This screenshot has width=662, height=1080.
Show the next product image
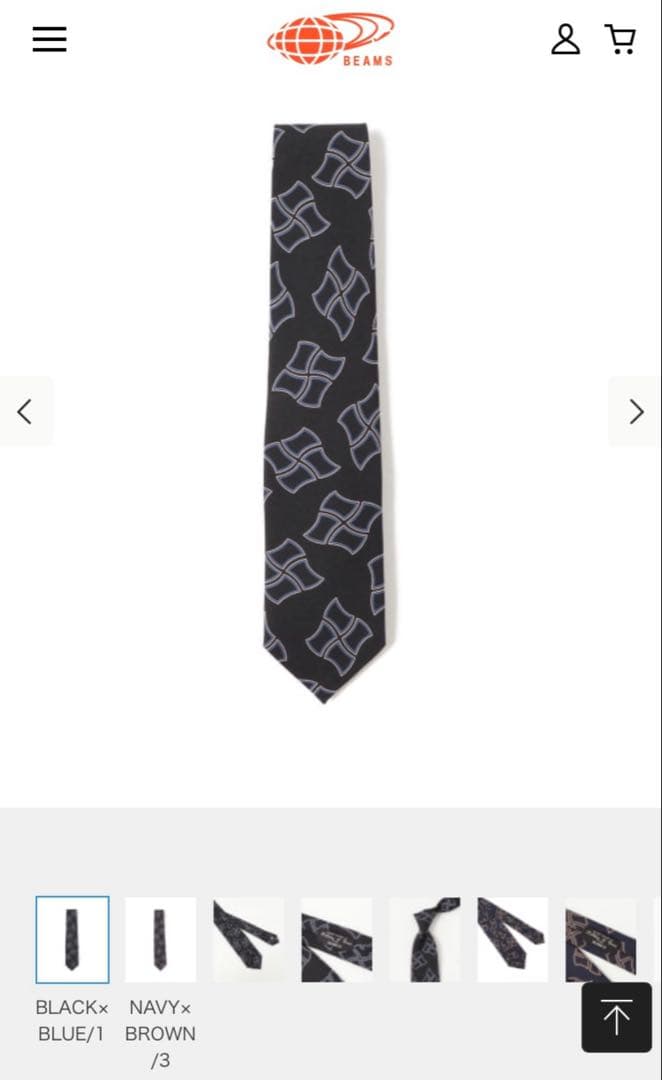(635, 411)
